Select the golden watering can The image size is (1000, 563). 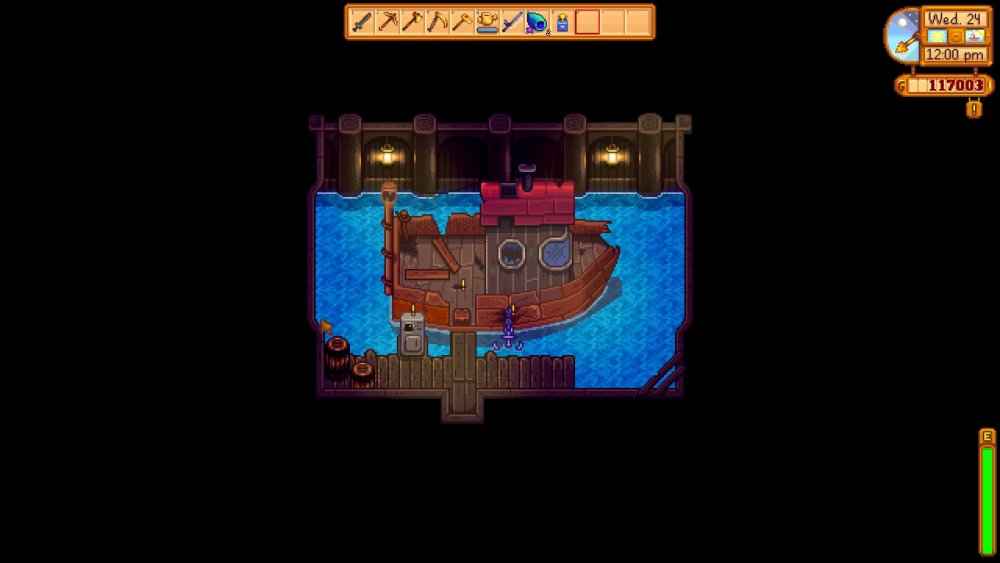(487, 22)
